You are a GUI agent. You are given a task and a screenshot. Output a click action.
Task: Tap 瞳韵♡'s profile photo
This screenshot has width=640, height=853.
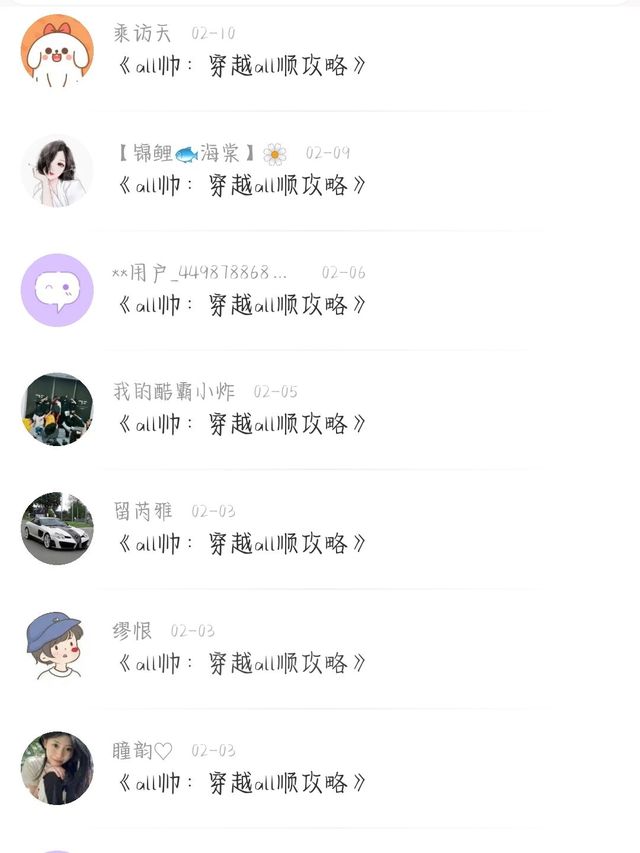[x=57, y=768]
